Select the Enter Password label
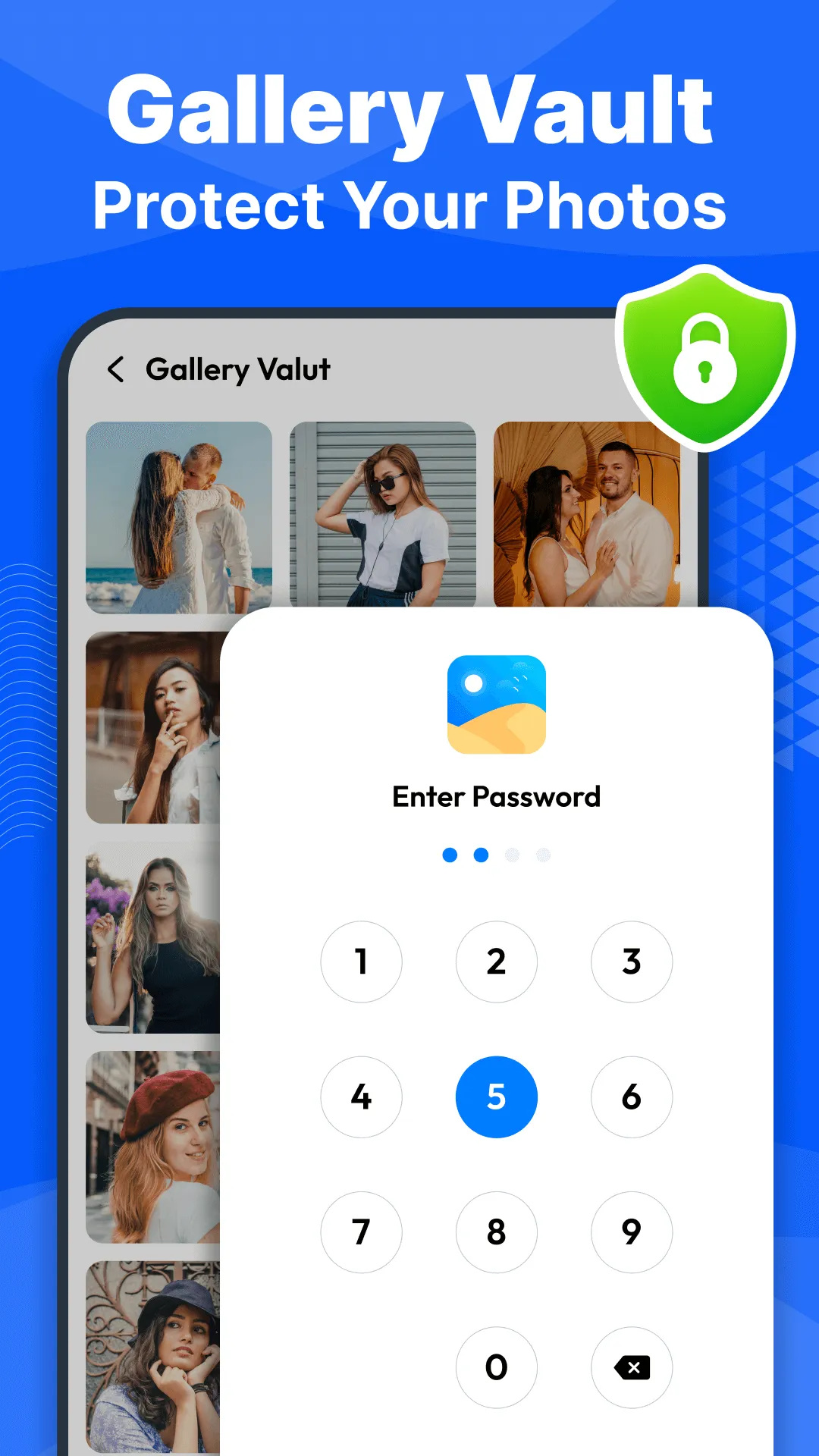Image resolution: width=819 pixels, height=1456 pixels. tap(495, 796)
